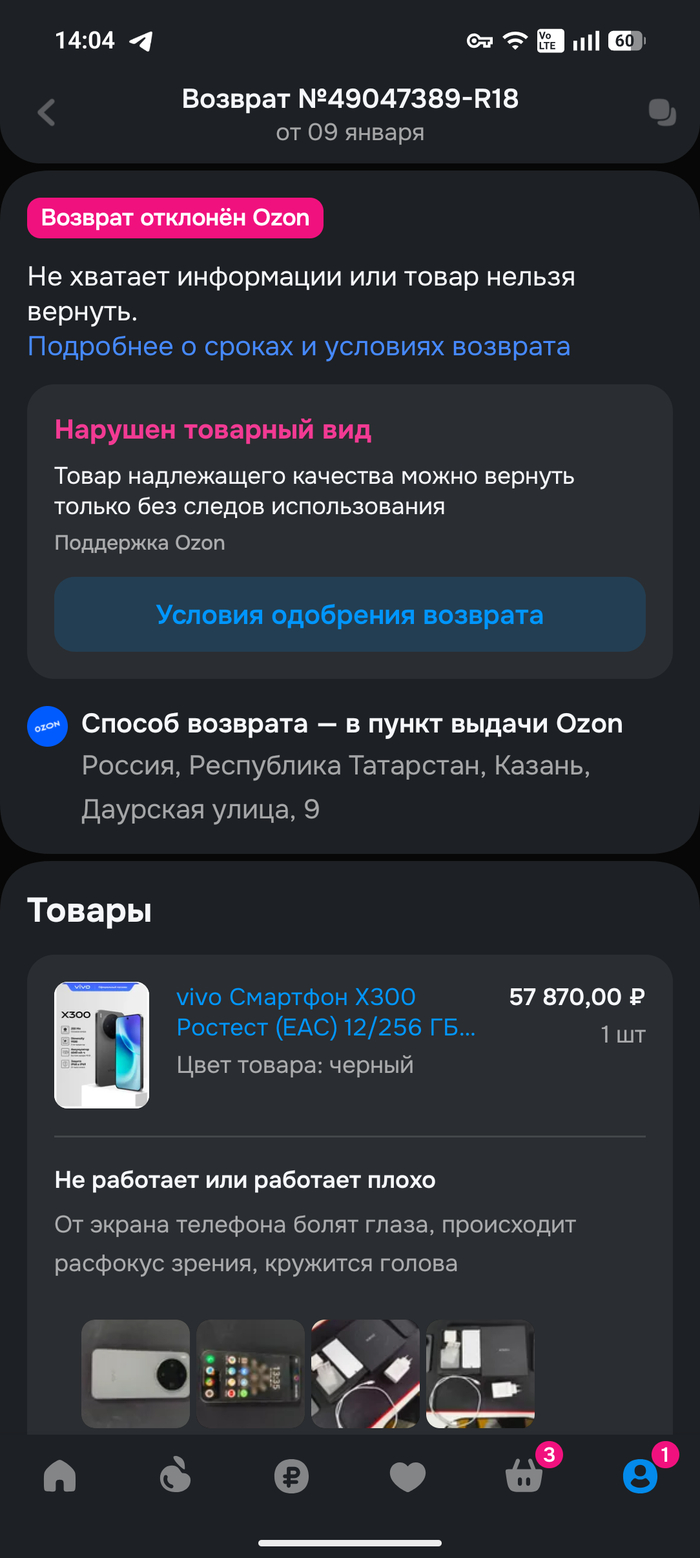
Task: Open the vivo X300 smartphone product link
Action: pyautogui.click(x=326, y=1012)
